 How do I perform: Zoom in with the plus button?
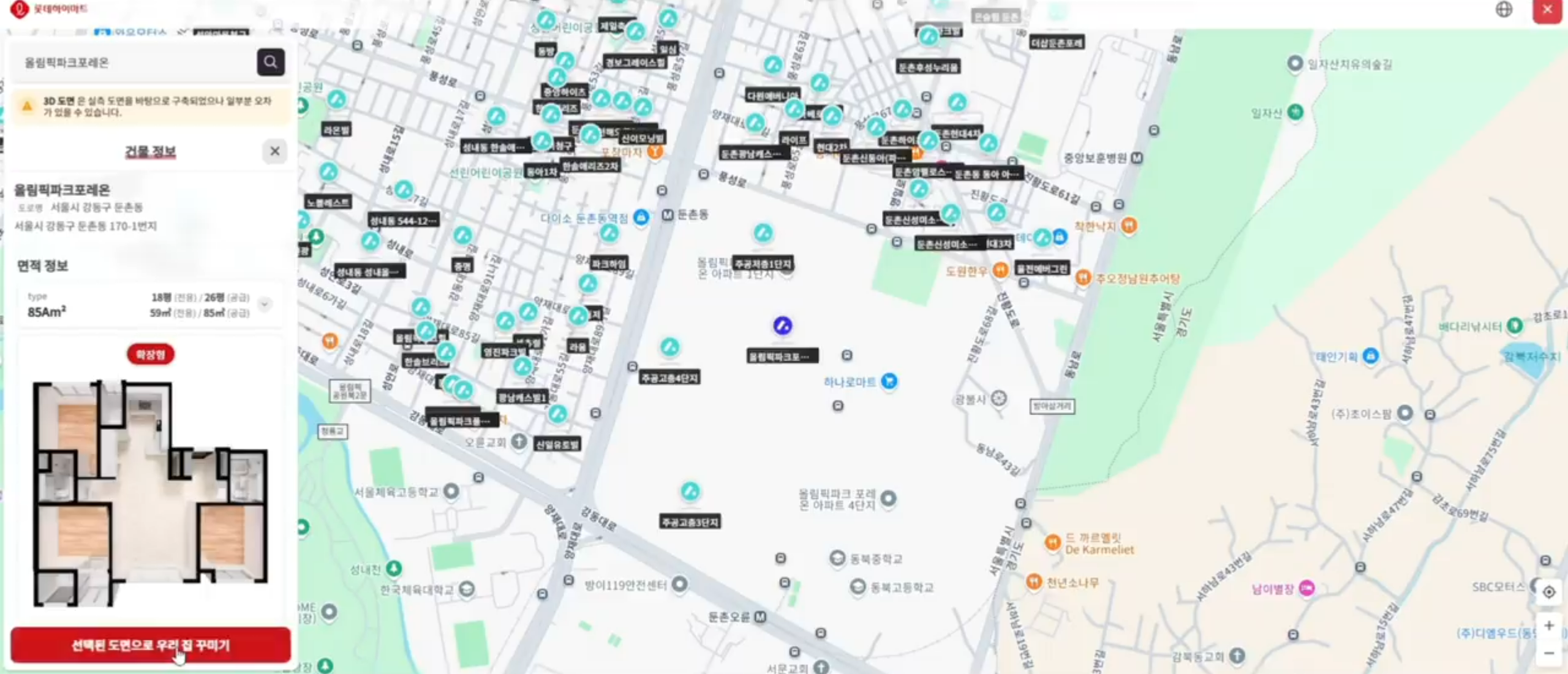click(x=1548, y=625)
